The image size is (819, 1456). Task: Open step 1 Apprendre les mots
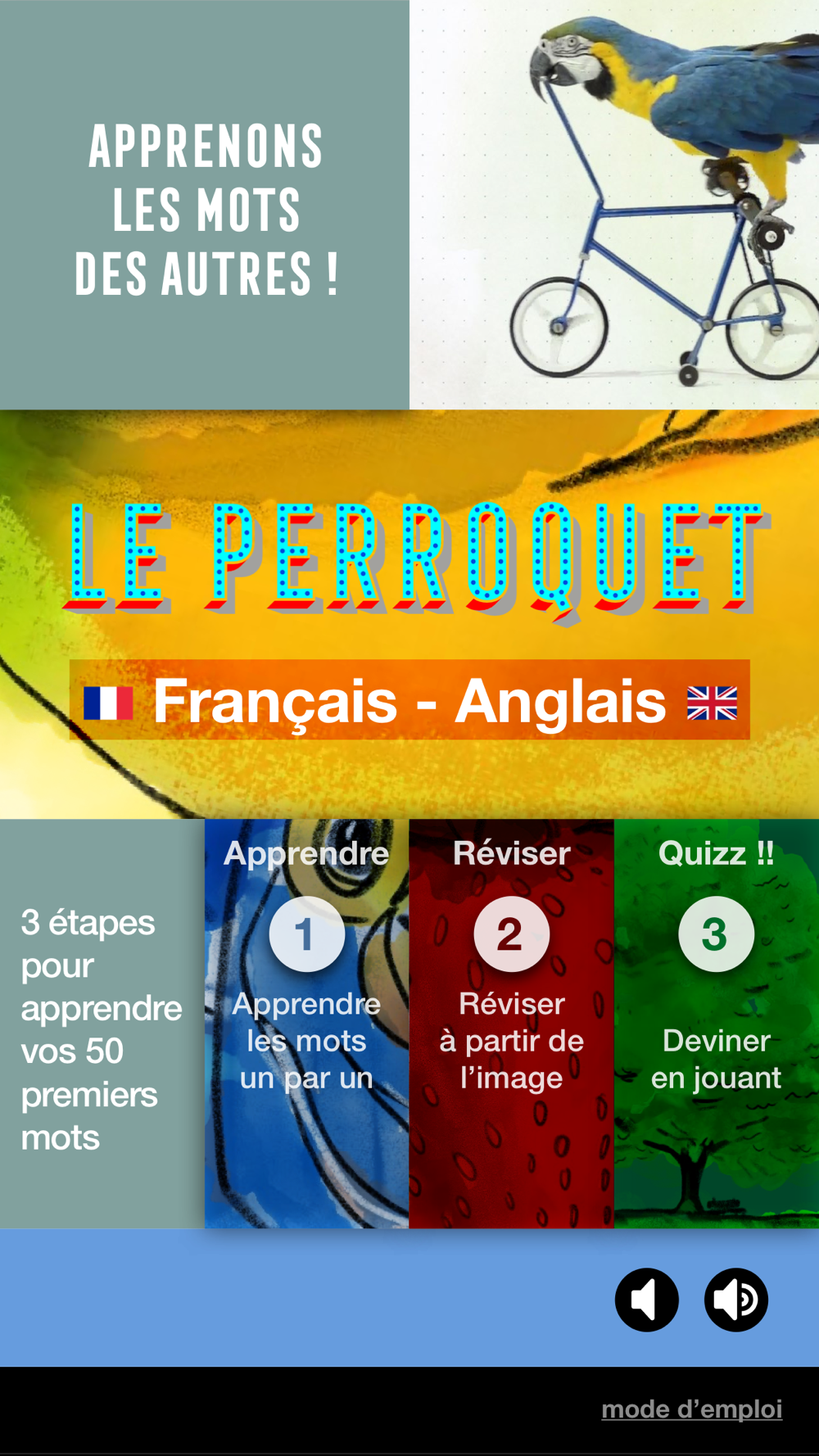click(x=307, y=1024)
